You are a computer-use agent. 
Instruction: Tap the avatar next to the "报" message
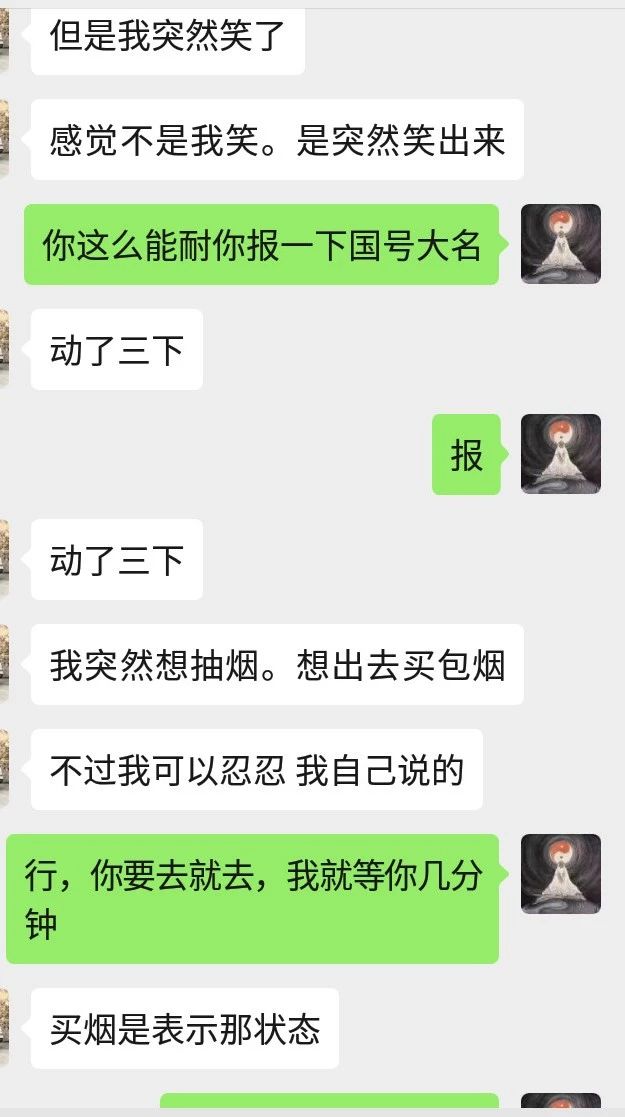click(561, 454)
